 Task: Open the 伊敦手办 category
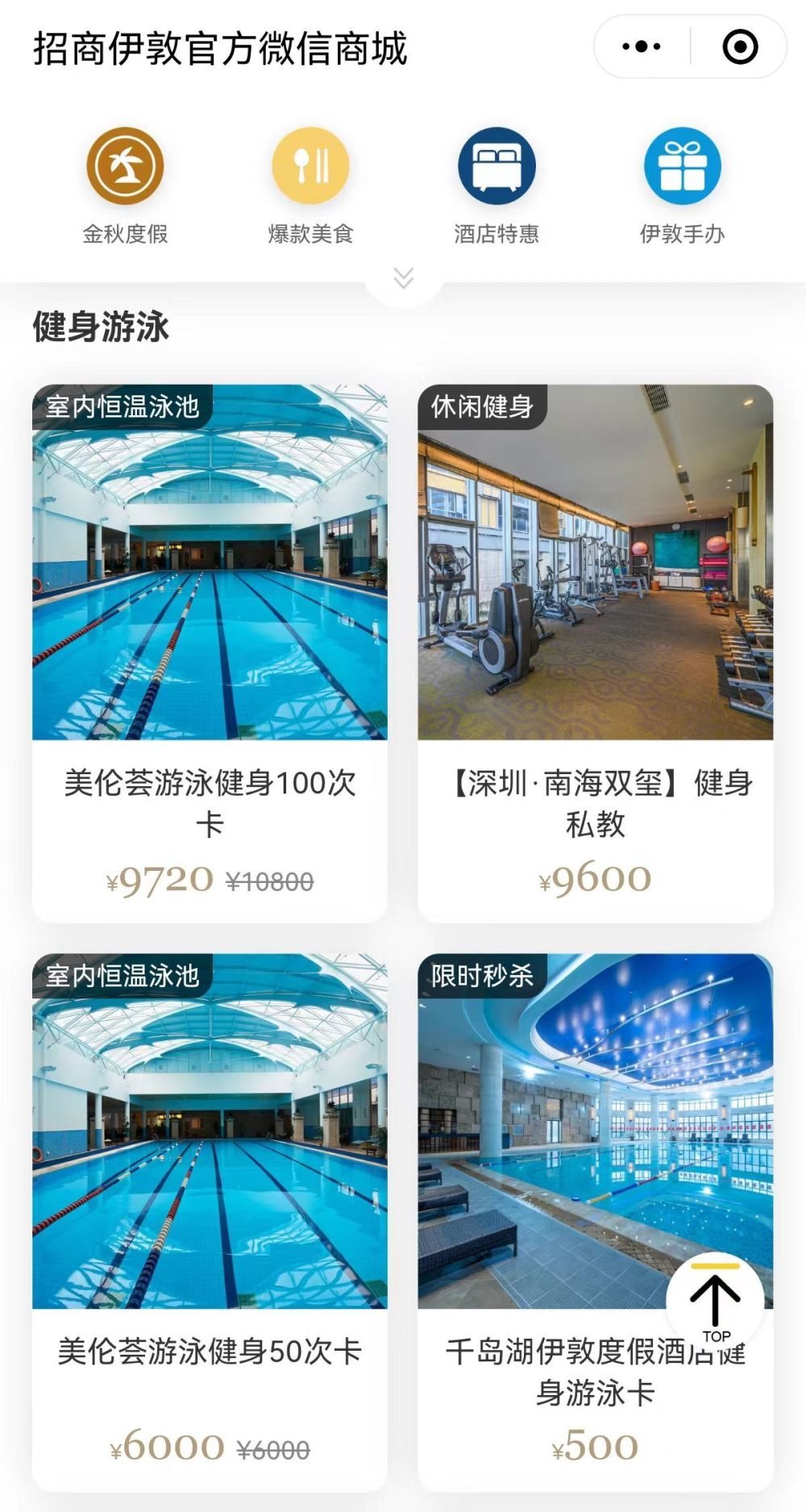(682, 186)
